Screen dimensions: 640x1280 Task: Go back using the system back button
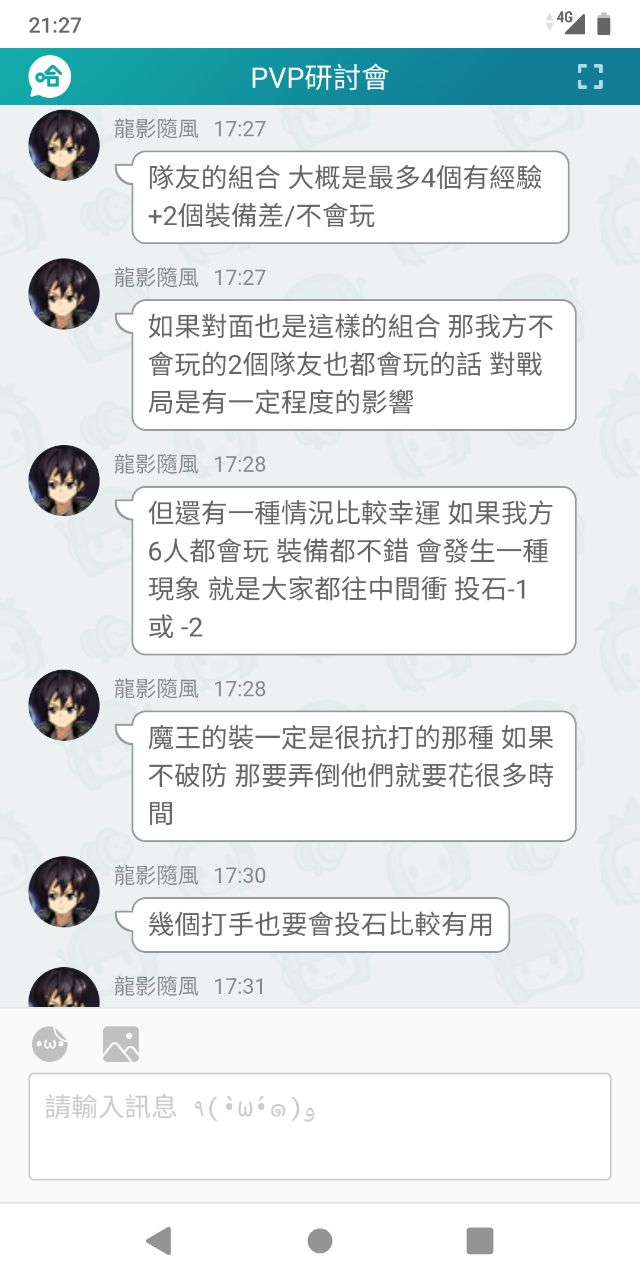[158, 1241]
